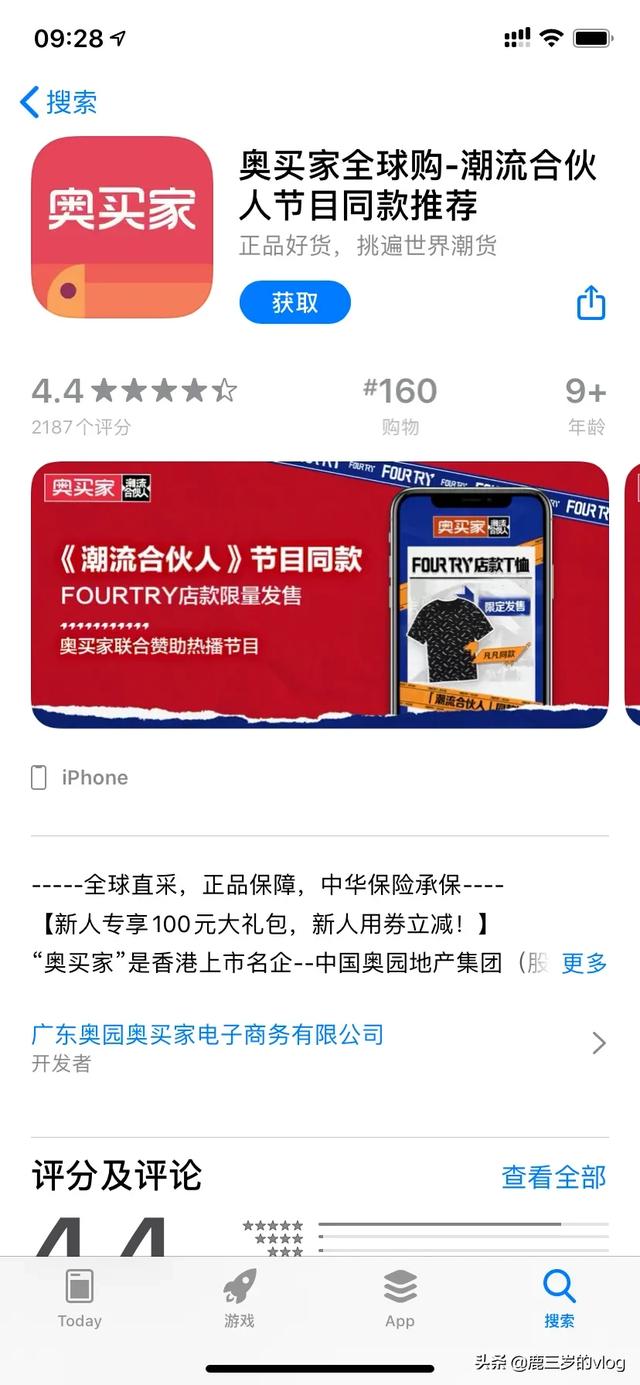Share the 奥买家 app
This screenshot has height=1385, width=640.
(x=591, y=302)
